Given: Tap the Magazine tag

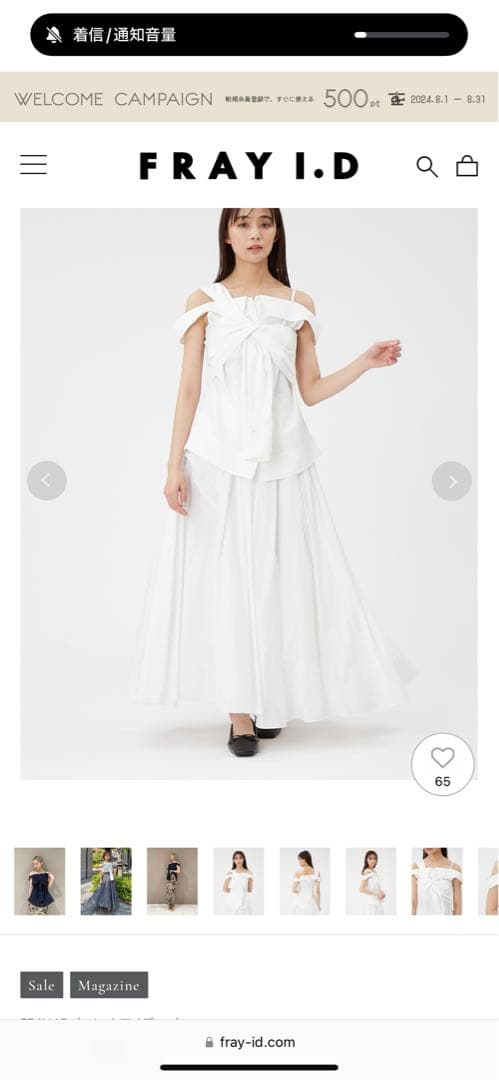Looking at the screenshot, I should point(109,985).
